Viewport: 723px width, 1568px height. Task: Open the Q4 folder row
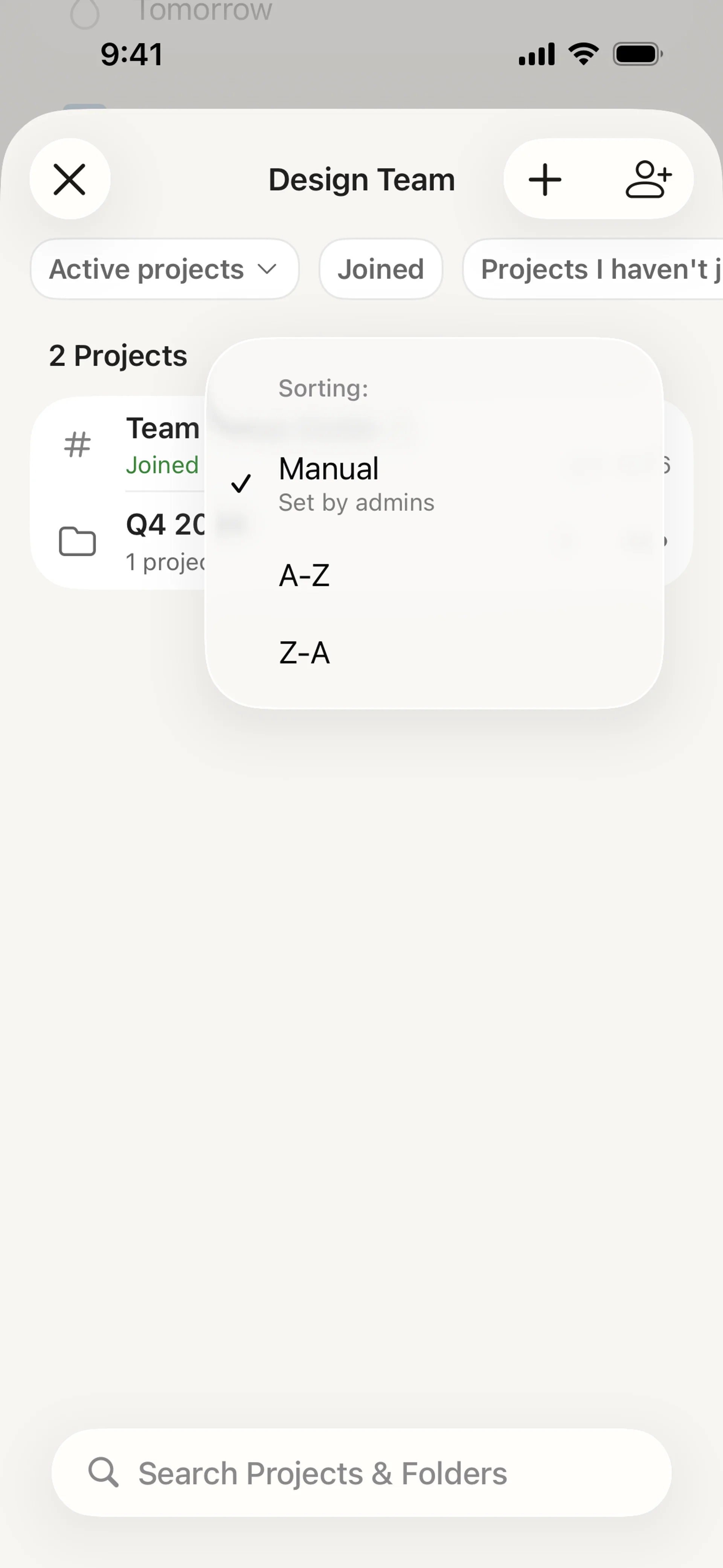coord(119,541)
